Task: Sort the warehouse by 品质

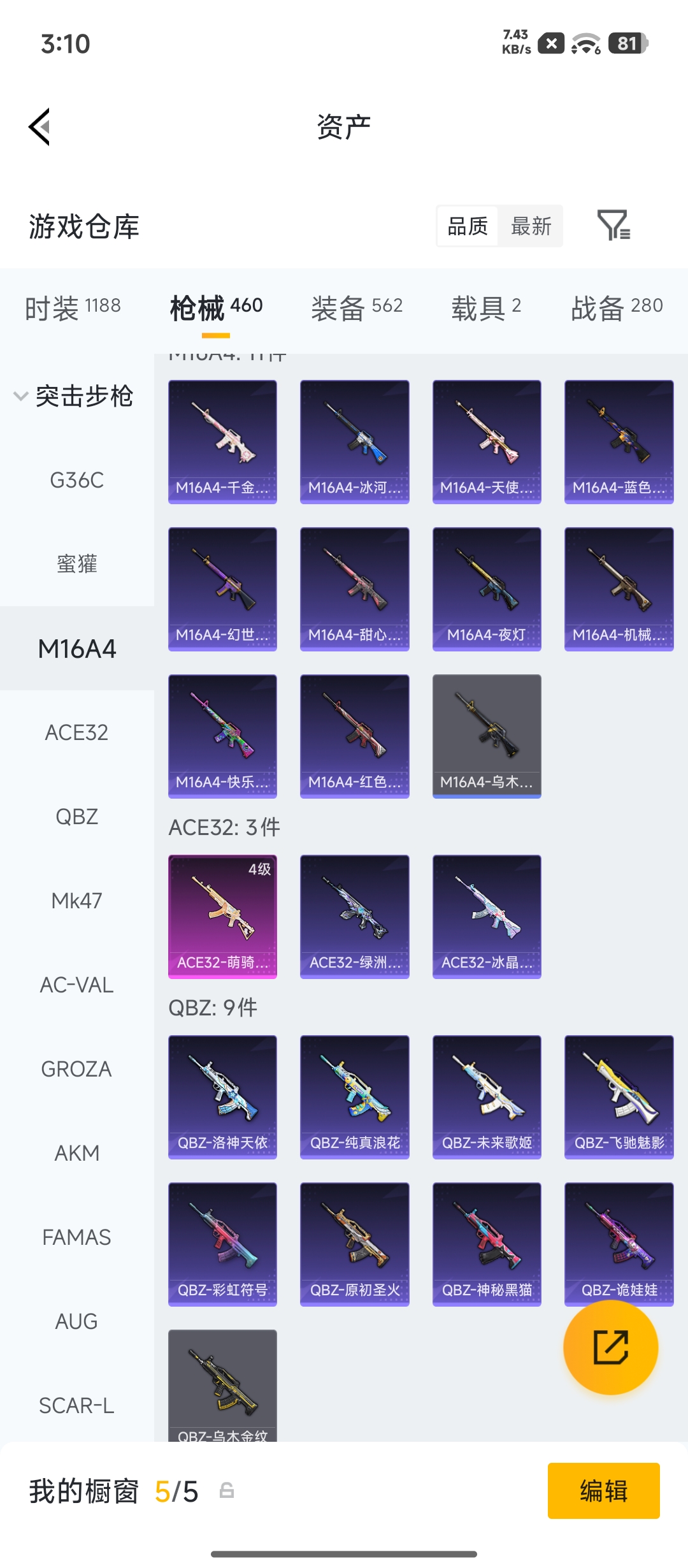Action: (x=468, y=226)
